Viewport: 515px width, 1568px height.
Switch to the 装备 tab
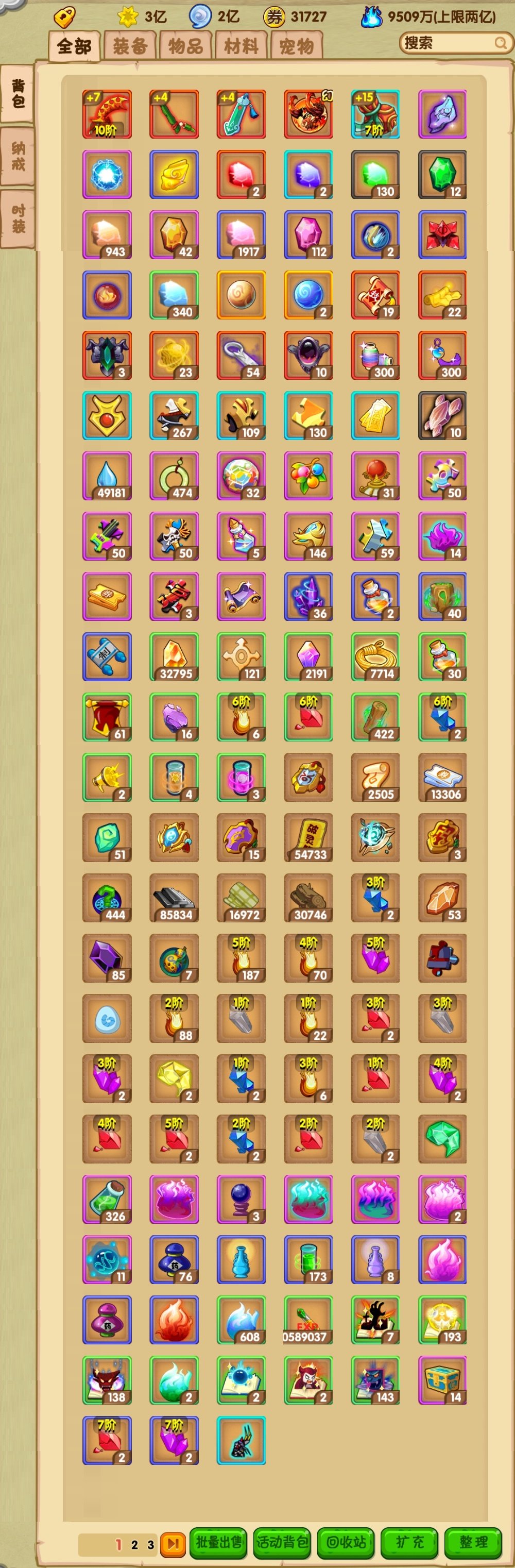(x=129, y=46)
